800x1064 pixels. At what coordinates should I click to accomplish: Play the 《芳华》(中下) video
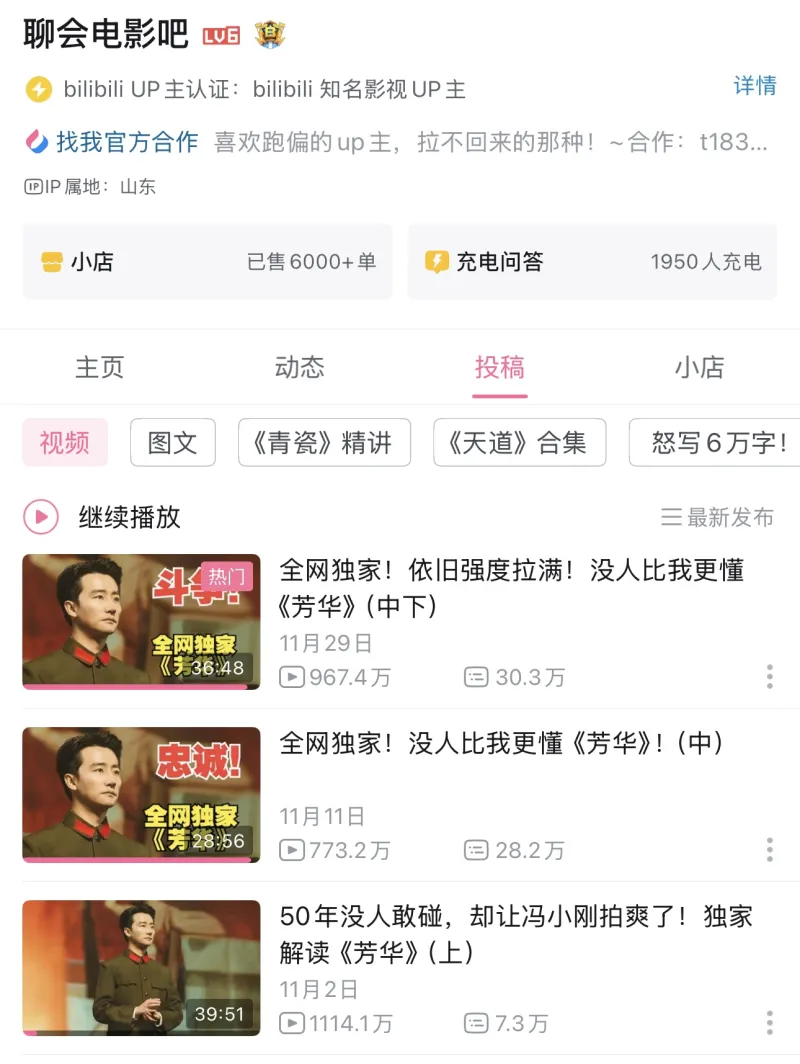pos(141,622)
